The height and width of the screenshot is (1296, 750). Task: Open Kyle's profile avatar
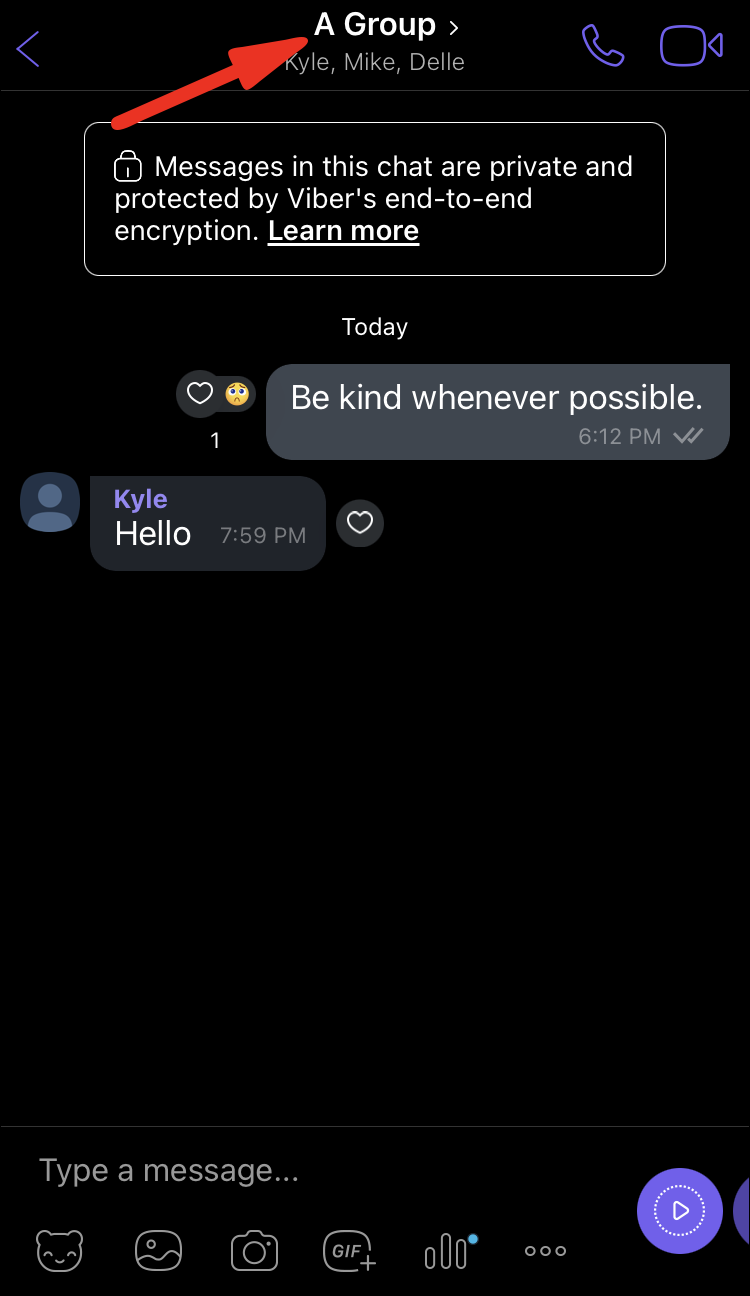(50, 502)
